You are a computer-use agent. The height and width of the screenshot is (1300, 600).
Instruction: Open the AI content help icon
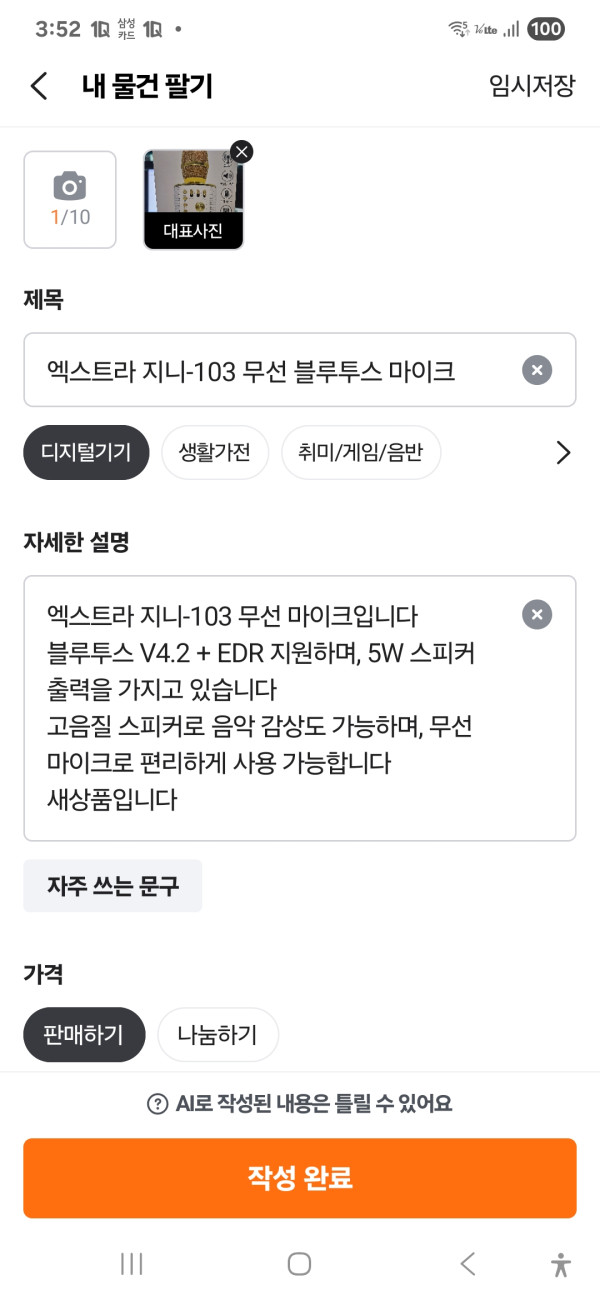pyautogui.click(x=157, y=1104)
